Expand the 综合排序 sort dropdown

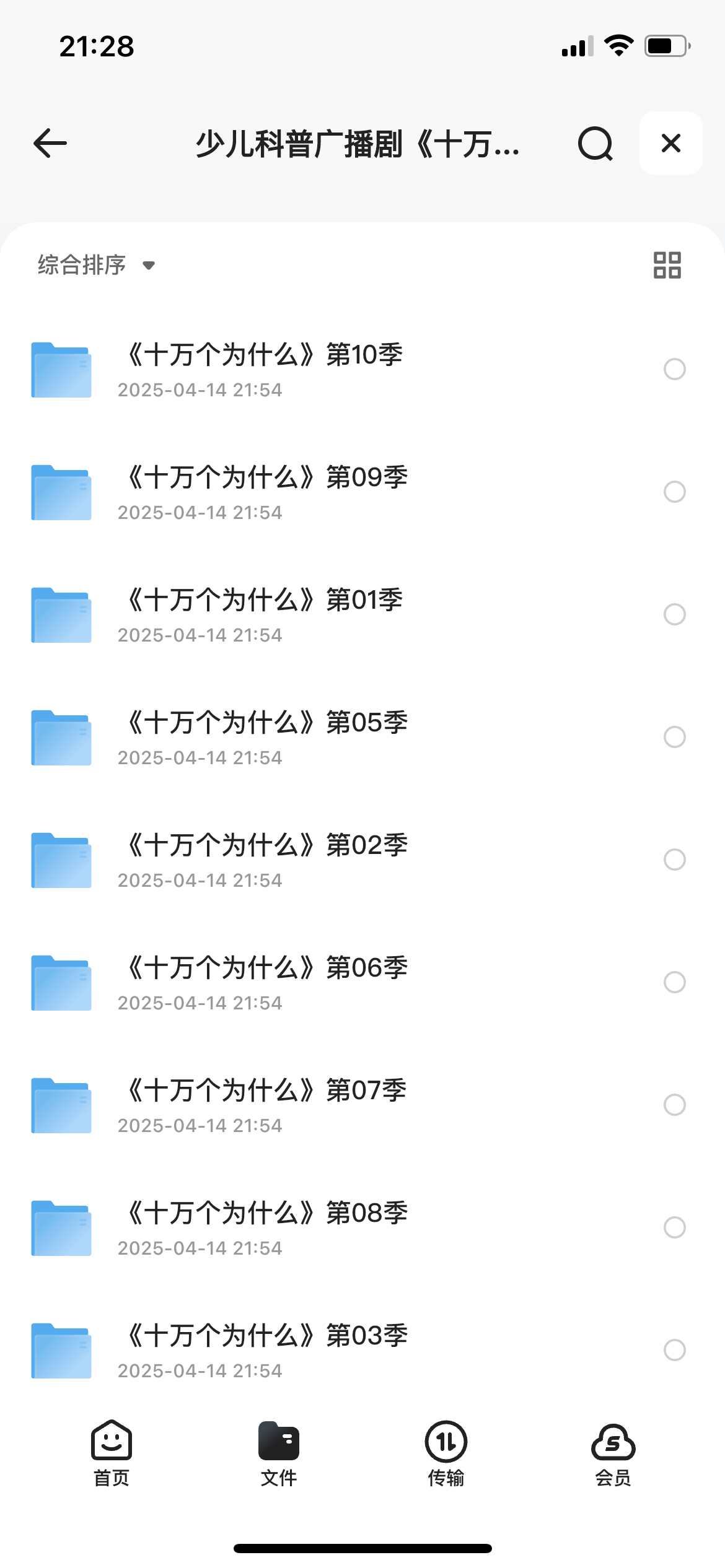(x=96, y=265)
